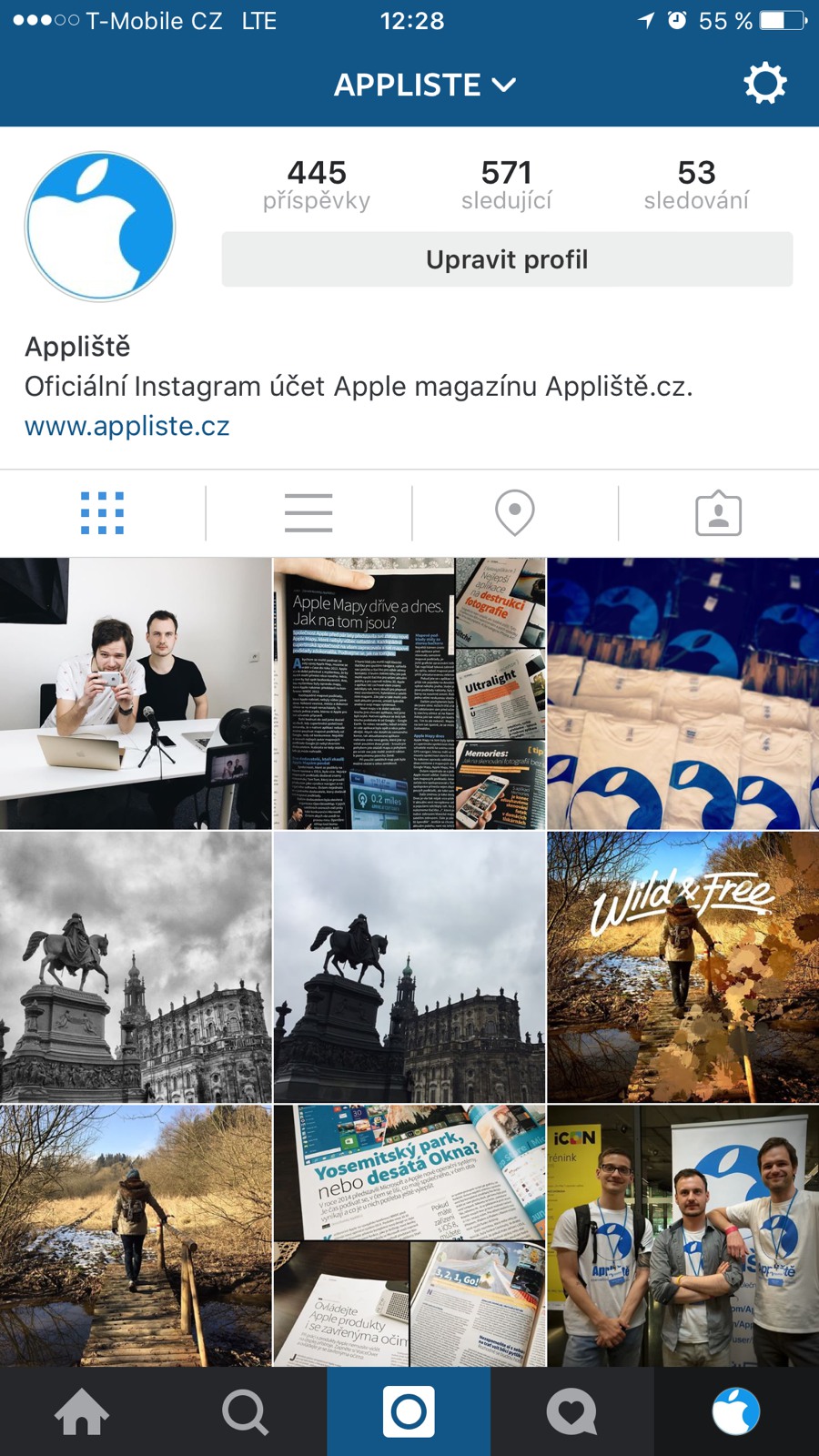
Task: Open the Wild & Free photo
Action: pyautogui.click(x=683, y=966)
